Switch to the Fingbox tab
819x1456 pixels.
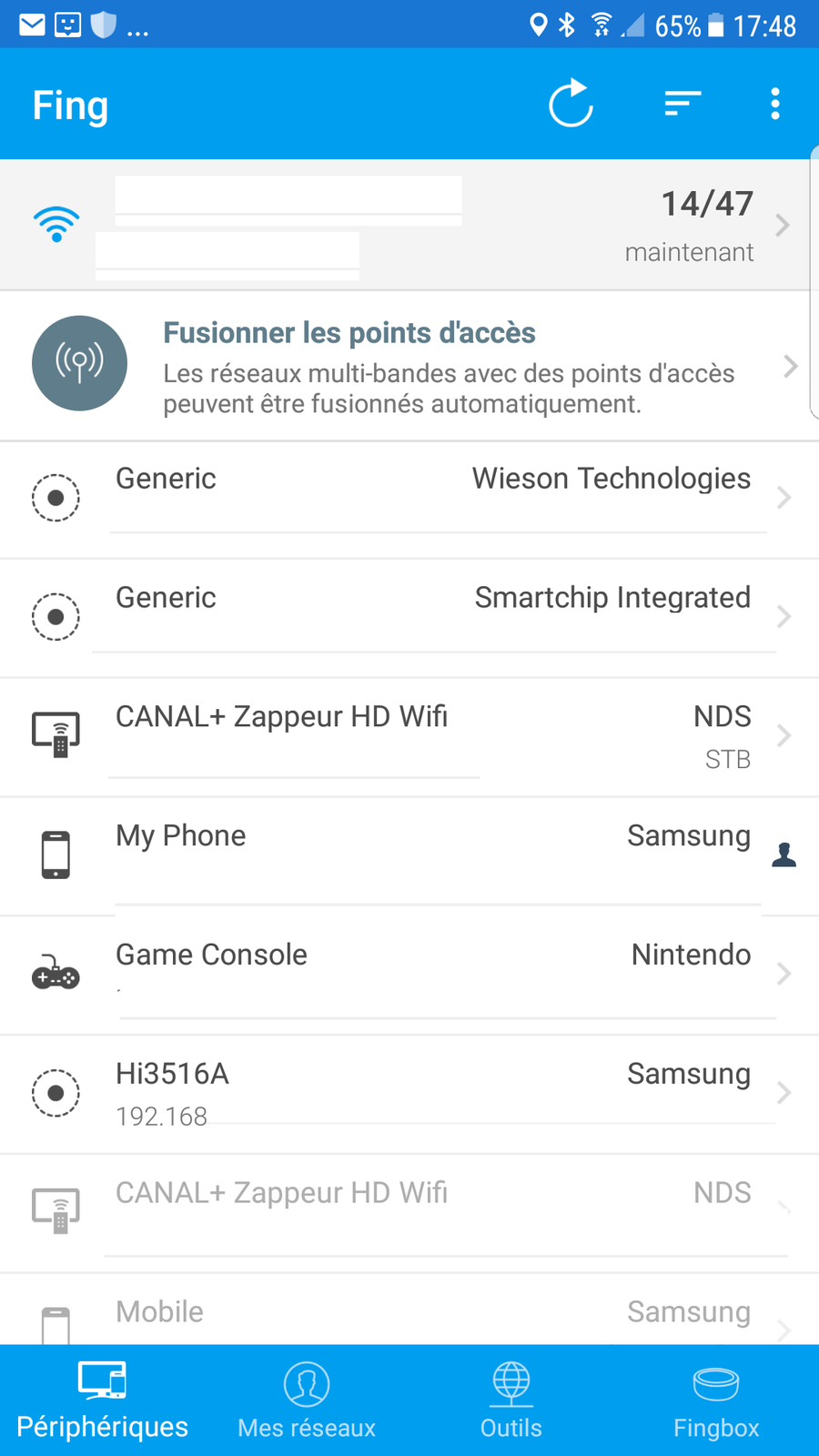click(x=716, y=1400)
